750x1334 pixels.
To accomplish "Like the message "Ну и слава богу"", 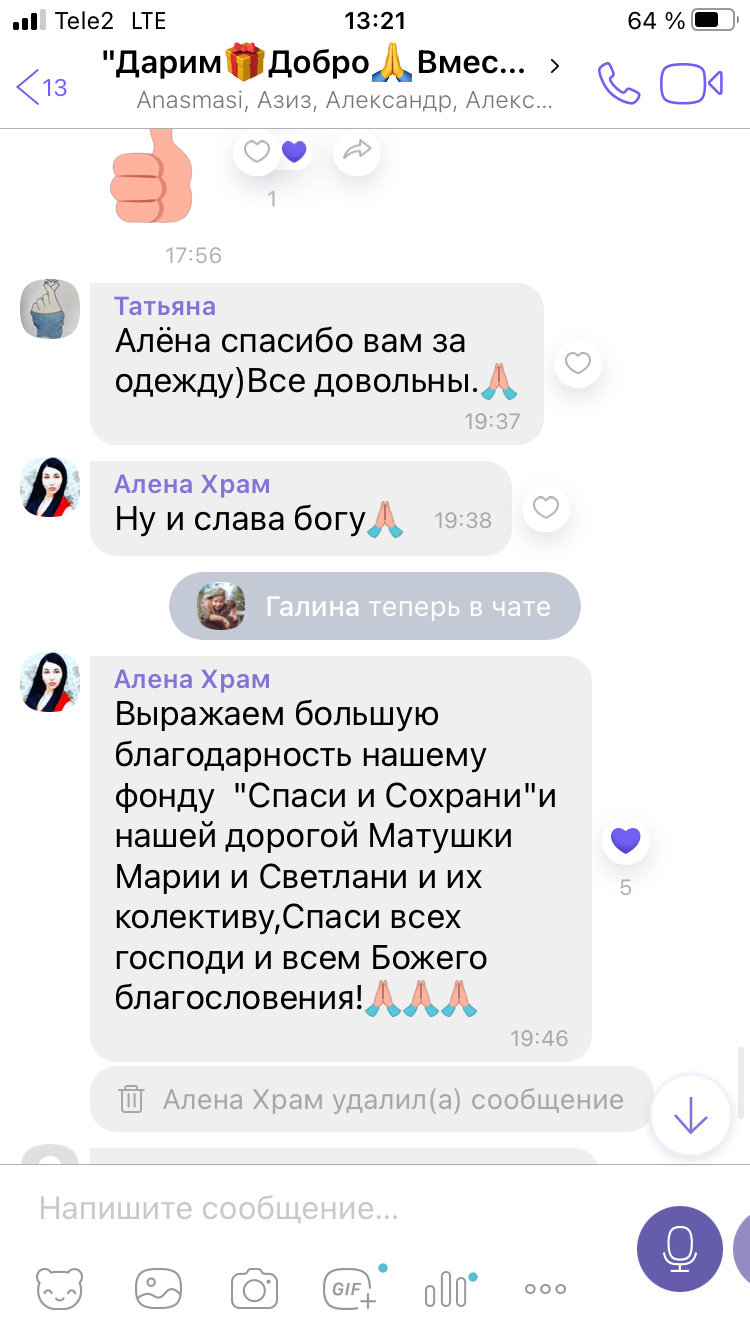I will 545,508.
